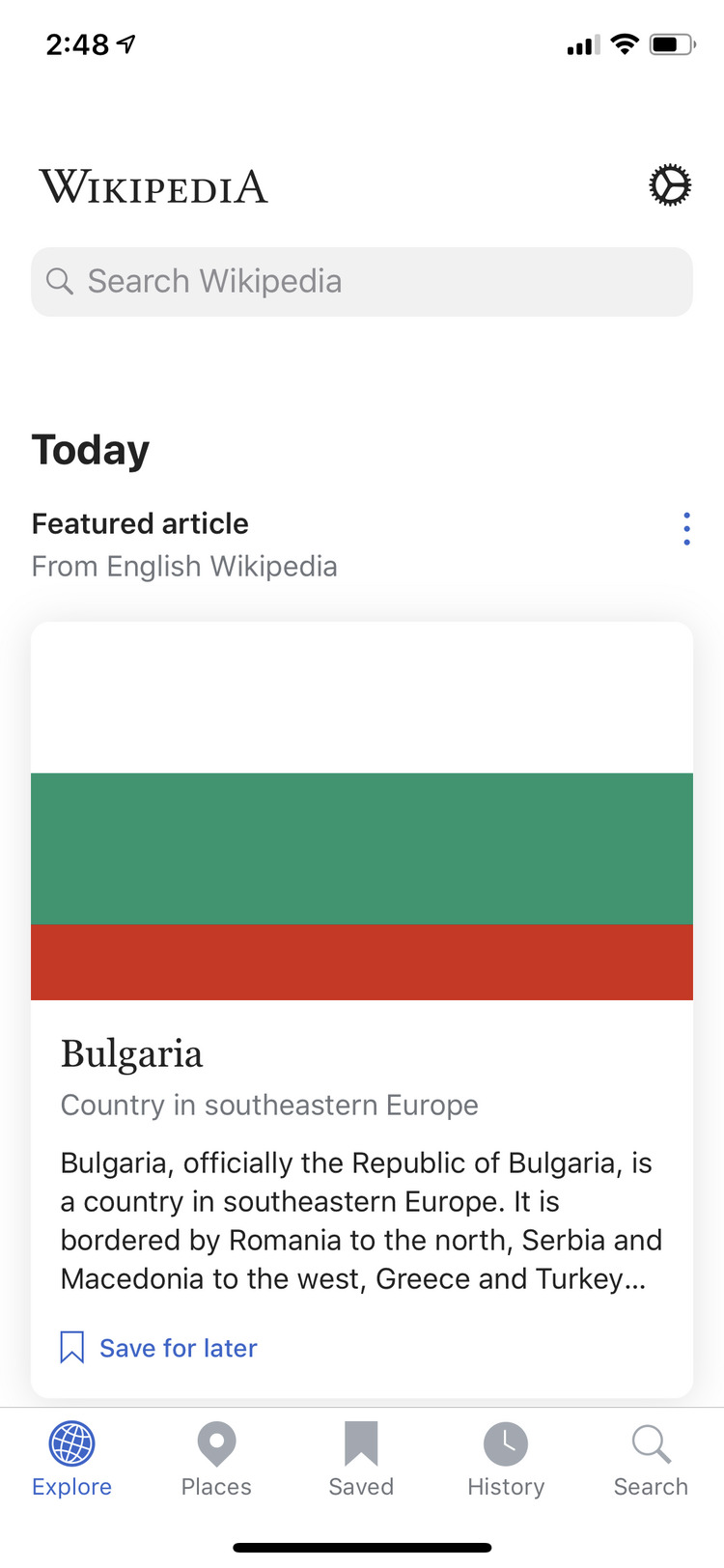The image size is (724, 1568).
Task: Save the Bulgaria article for later
Action: (159, 1348)
